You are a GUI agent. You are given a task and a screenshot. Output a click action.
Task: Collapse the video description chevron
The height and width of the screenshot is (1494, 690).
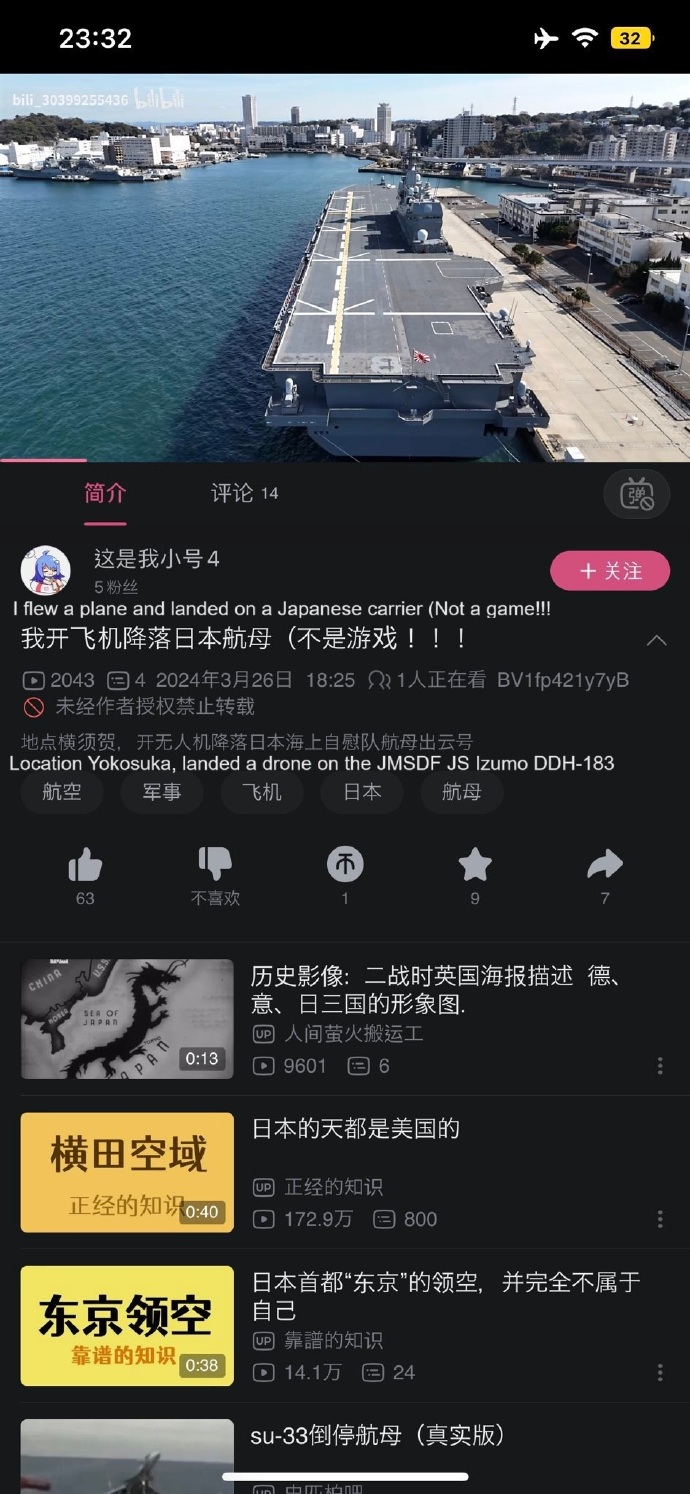pyautogui.click(x=656, y=640)
